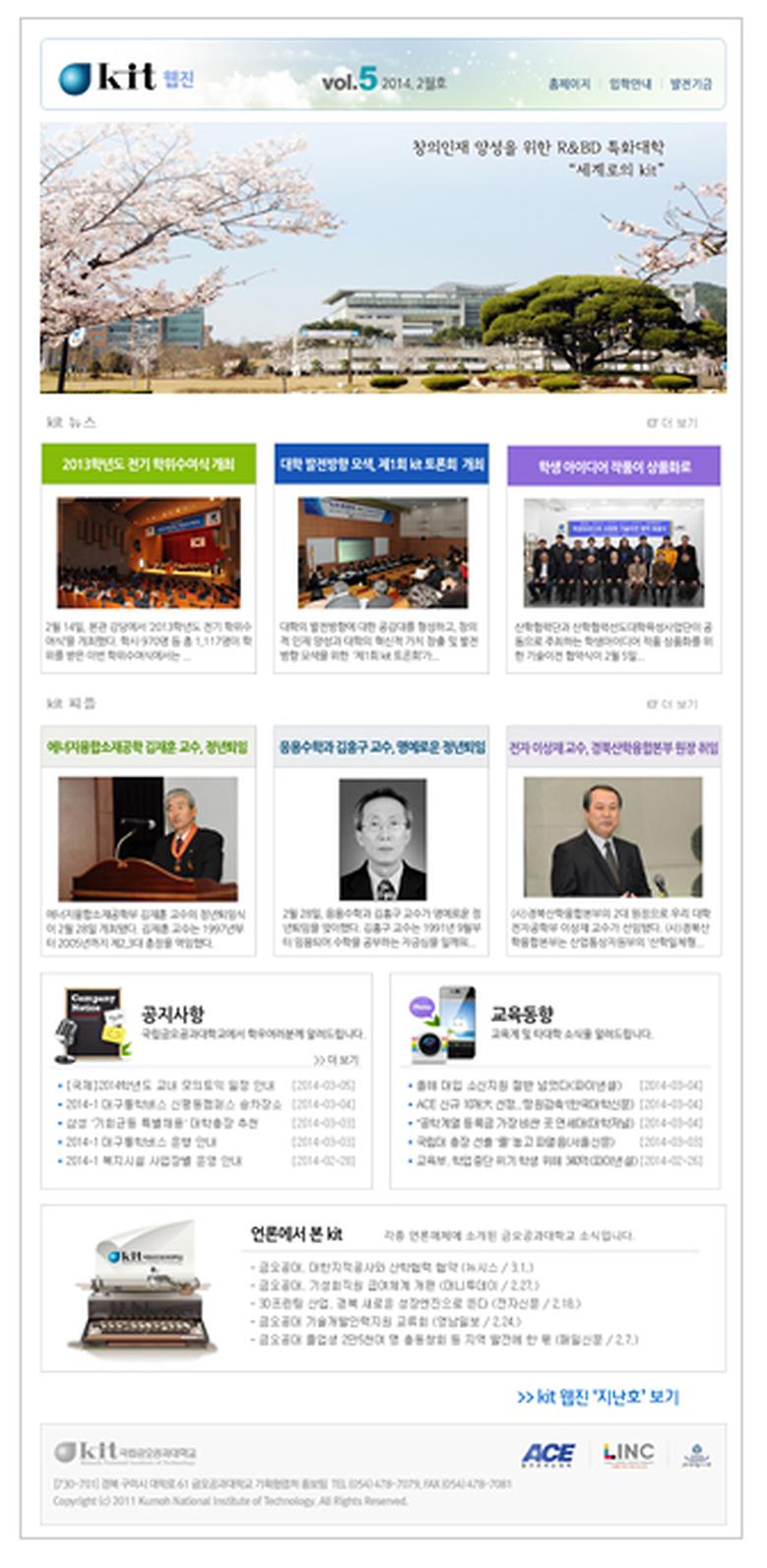Tap 더 보기 under 공지사항
The height and width of the screenshot is (1568, 767).
[x=336, y=1060]
